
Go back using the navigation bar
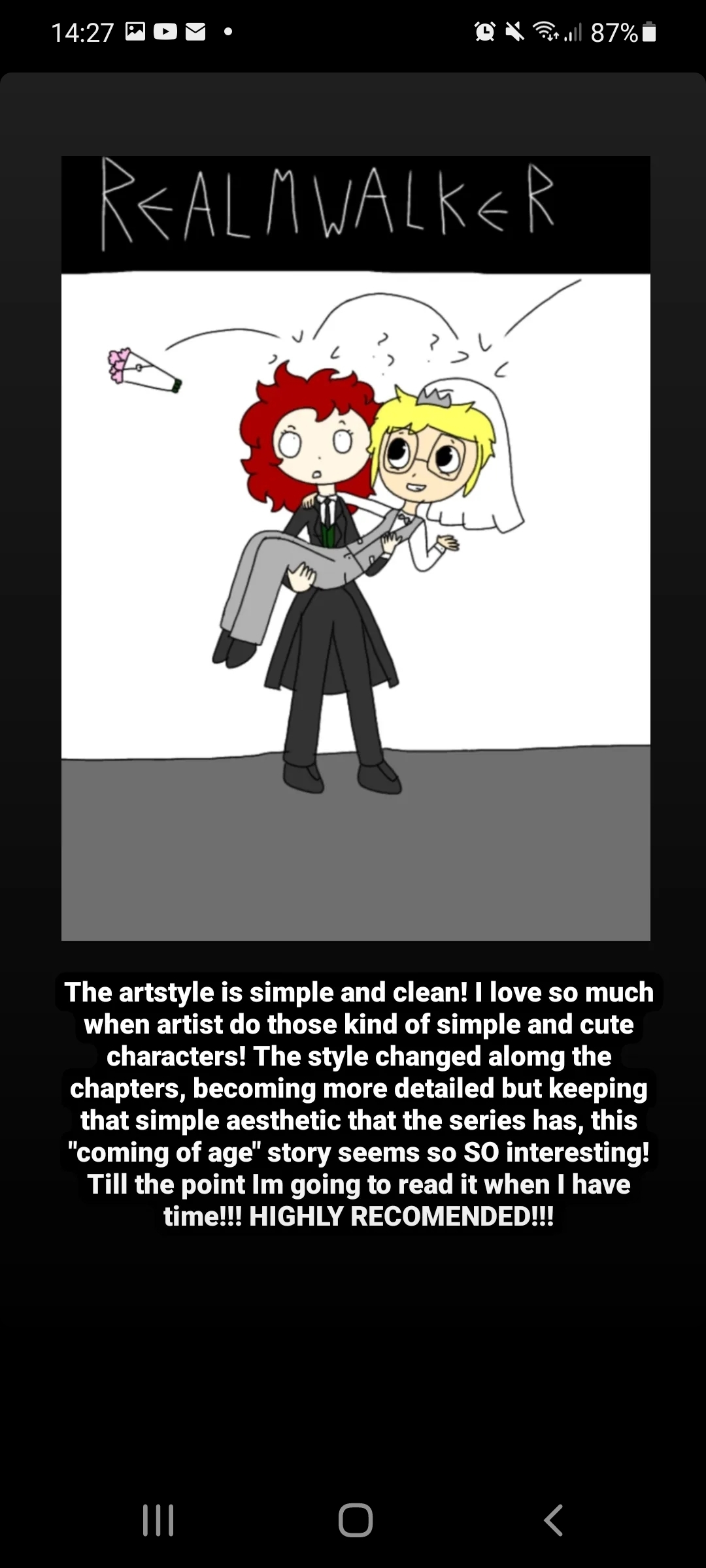[553, 1520]
